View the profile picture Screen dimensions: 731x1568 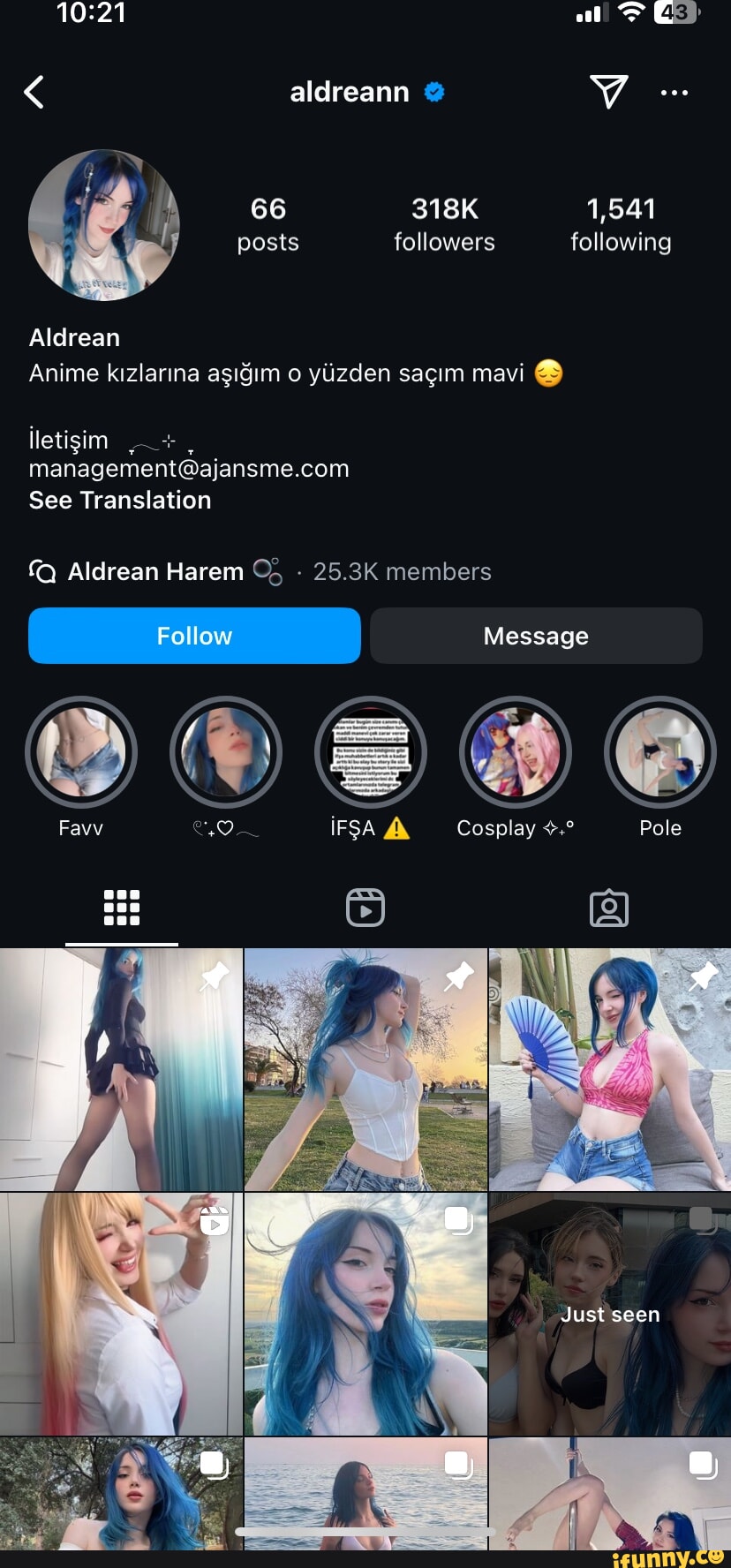click(x=104, y=225)
